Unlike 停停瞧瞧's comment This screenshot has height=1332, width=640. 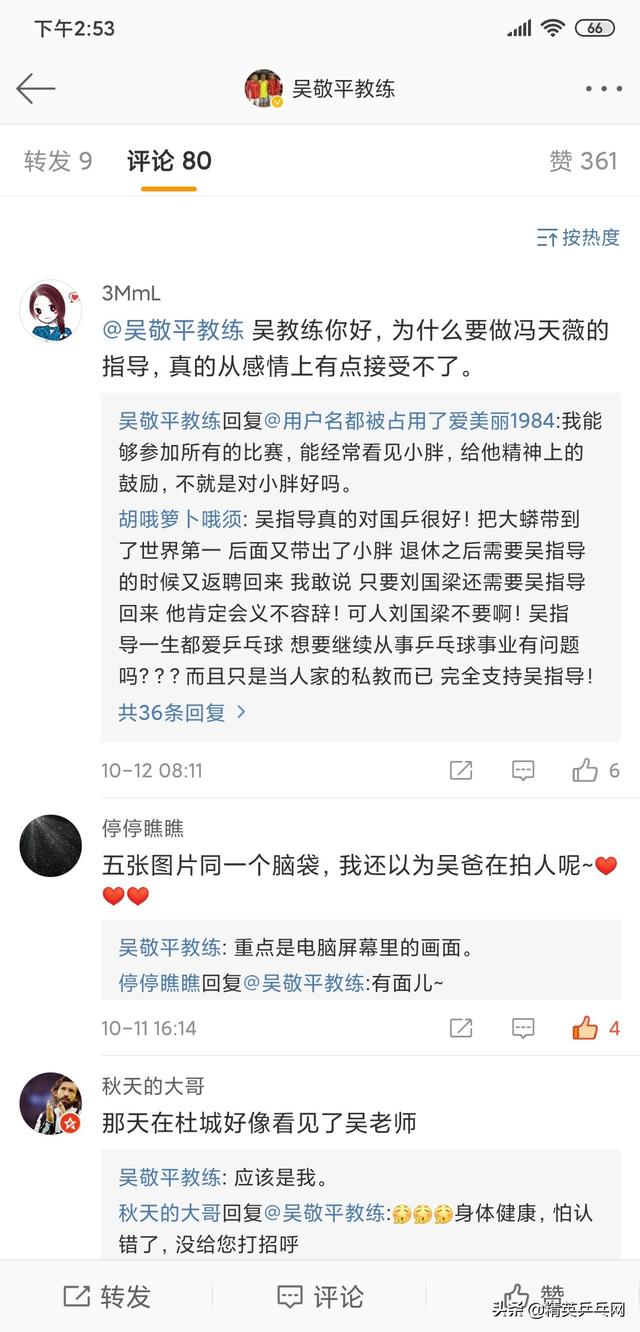[596, 1028]
